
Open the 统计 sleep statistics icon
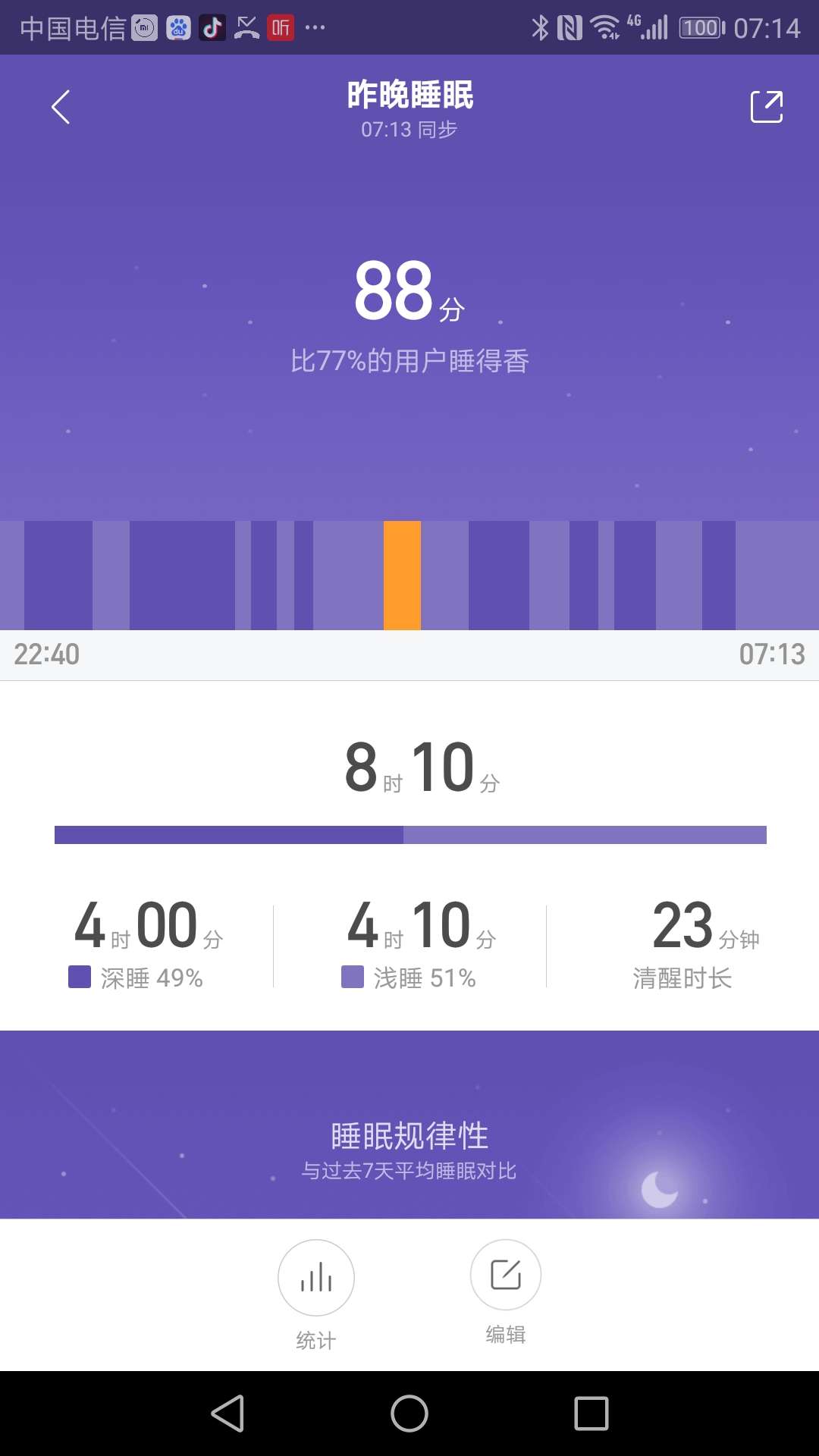click(315, 1277)
